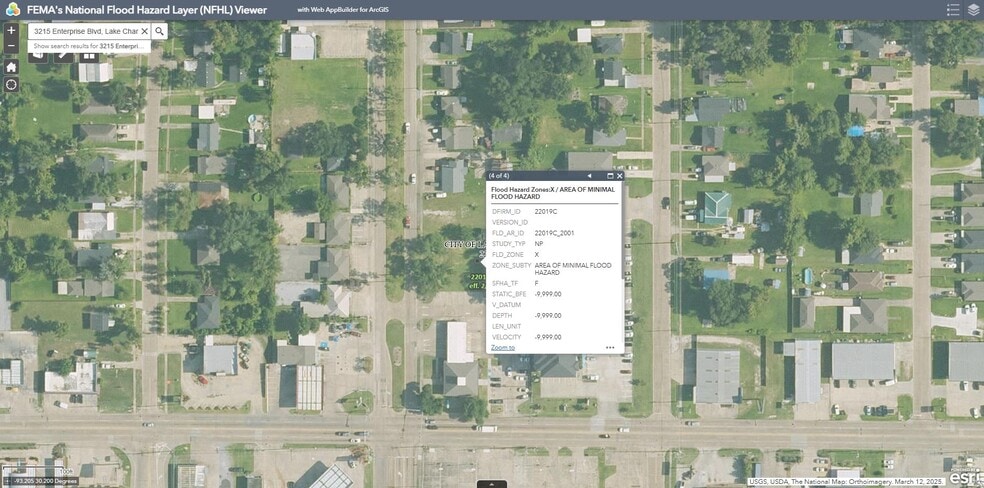Find my location on the map

pos(11,85)
